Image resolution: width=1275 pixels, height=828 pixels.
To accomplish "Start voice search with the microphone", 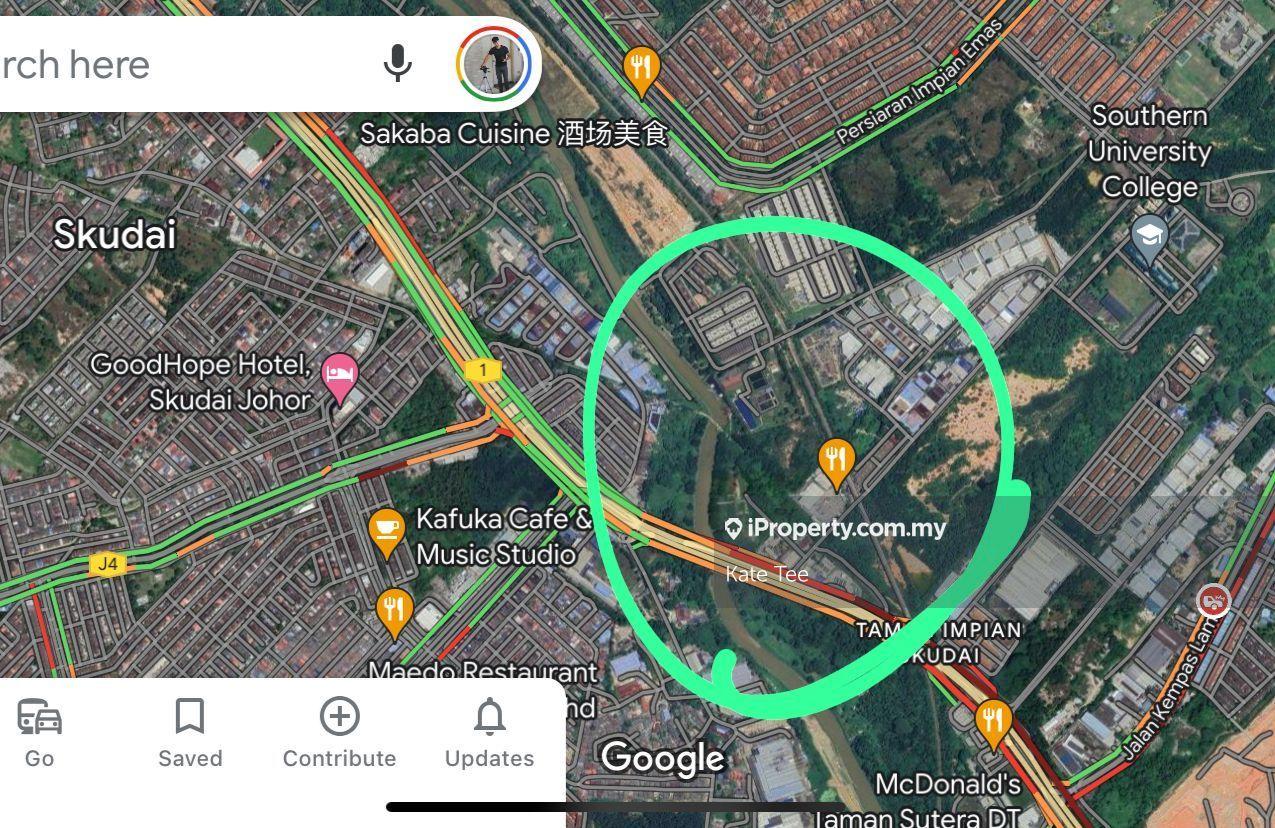I will coord(397,64).
